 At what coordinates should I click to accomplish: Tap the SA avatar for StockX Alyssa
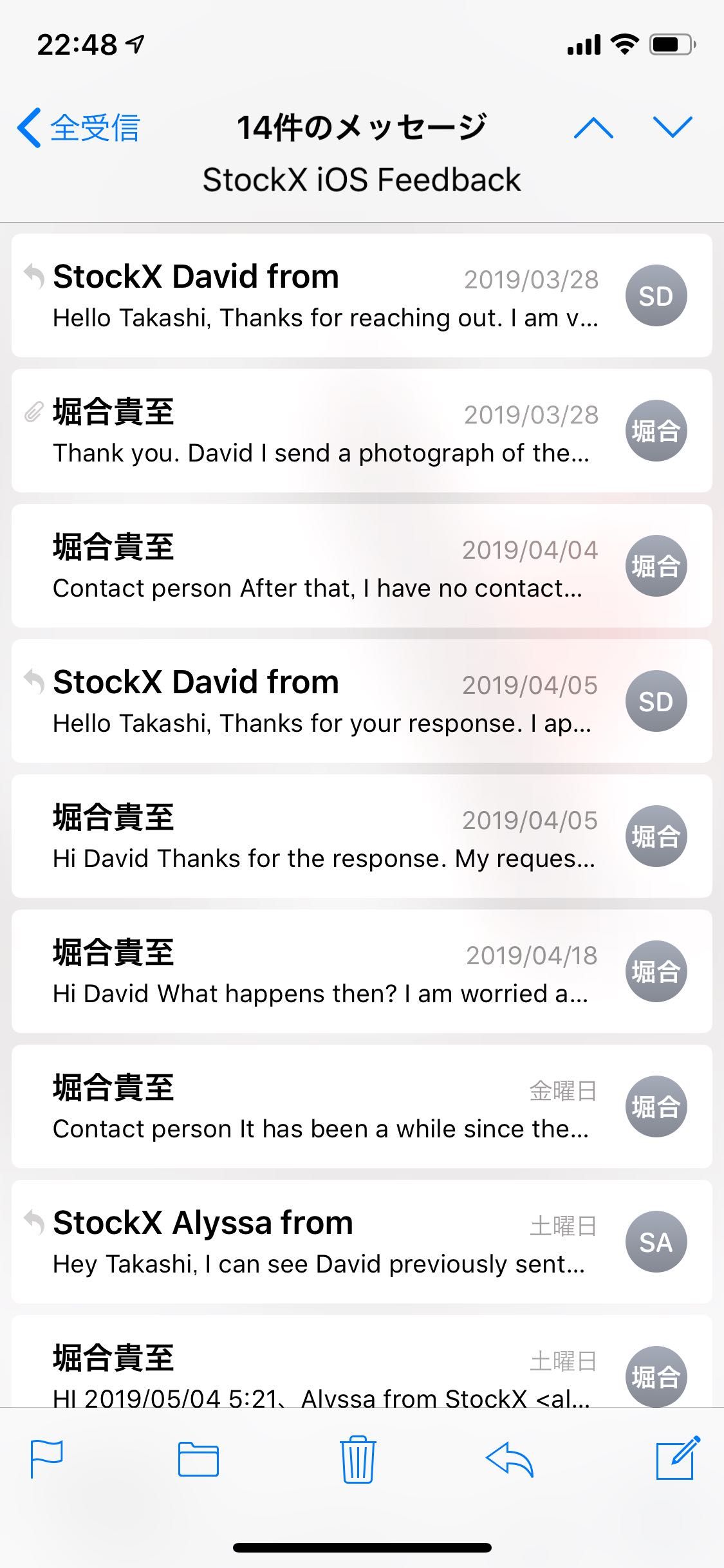pyautogui.click(x=656, y=1242)
